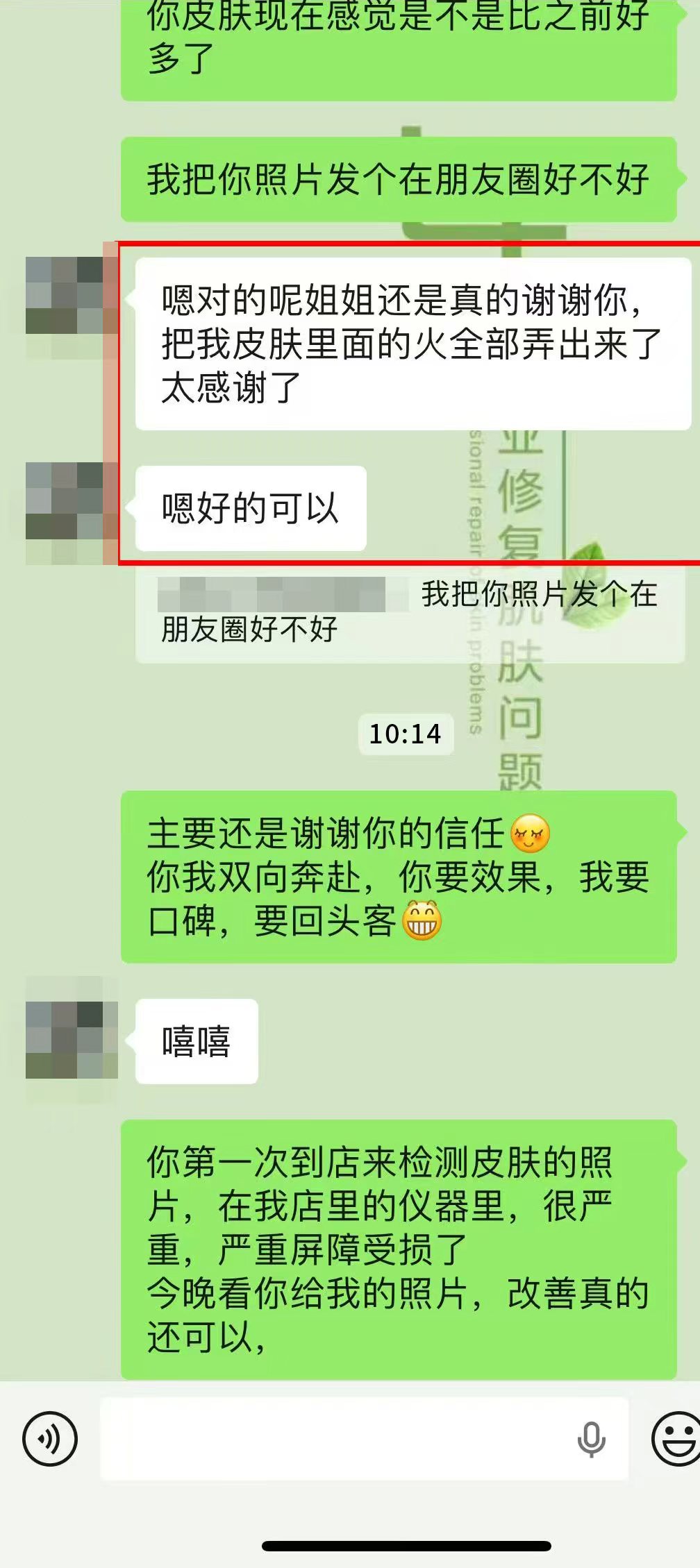Focus the message text input field
Viewport: 700px width, 1568px height.
click(x=333, y=1439)
